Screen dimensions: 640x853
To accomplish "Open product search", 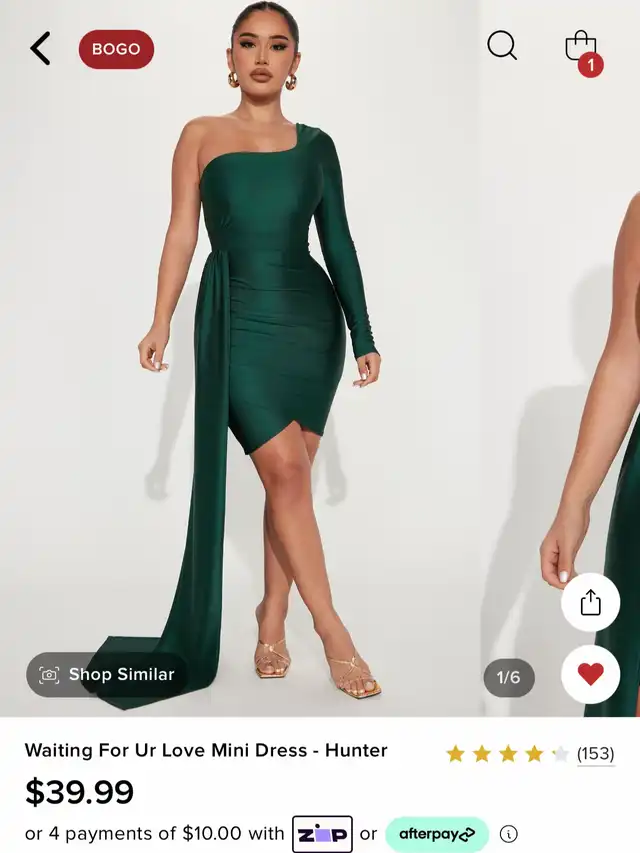I will click(x=502, y=46).
